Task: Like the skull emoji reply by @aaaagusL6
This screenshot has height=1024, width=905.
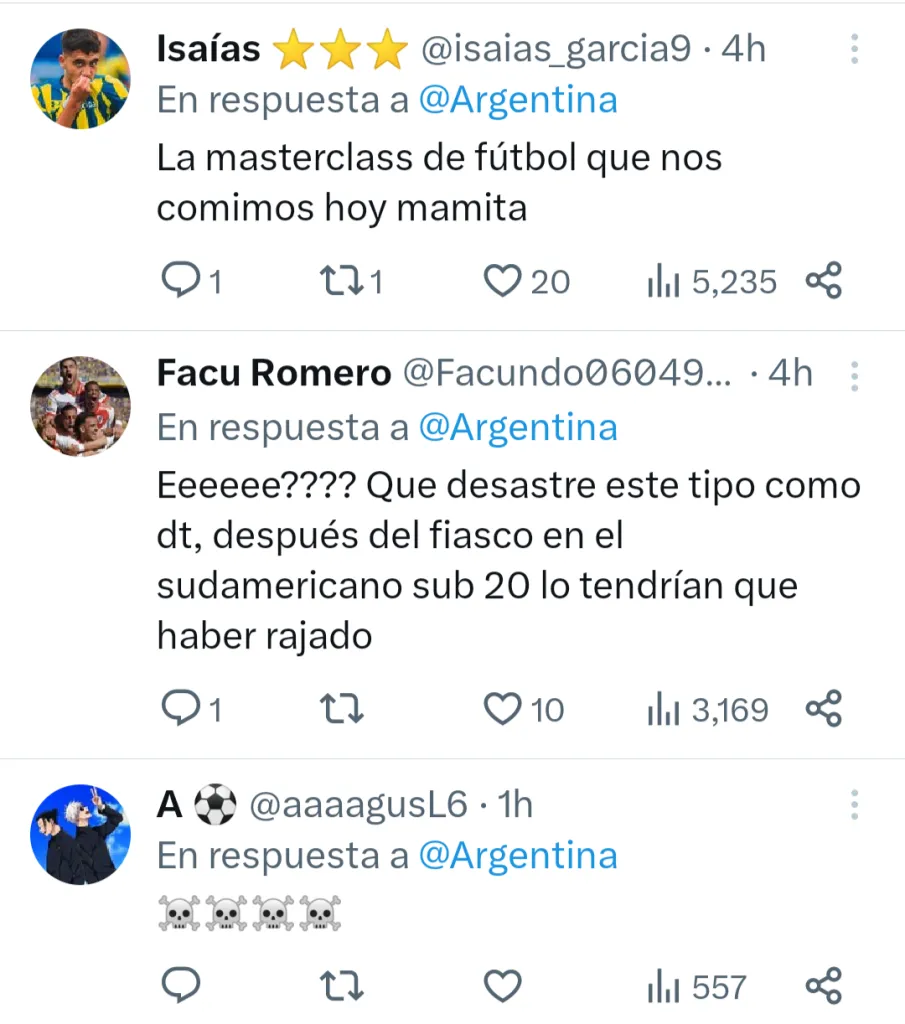Action: coord(503,987)
